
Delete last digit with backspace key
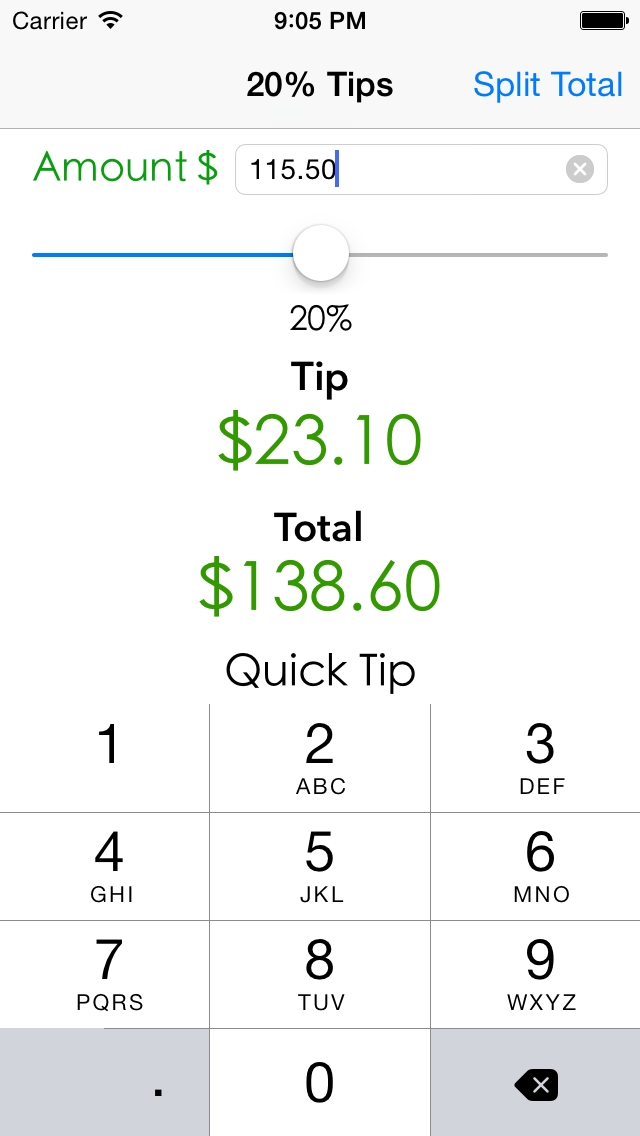(x=536, y=1082)
